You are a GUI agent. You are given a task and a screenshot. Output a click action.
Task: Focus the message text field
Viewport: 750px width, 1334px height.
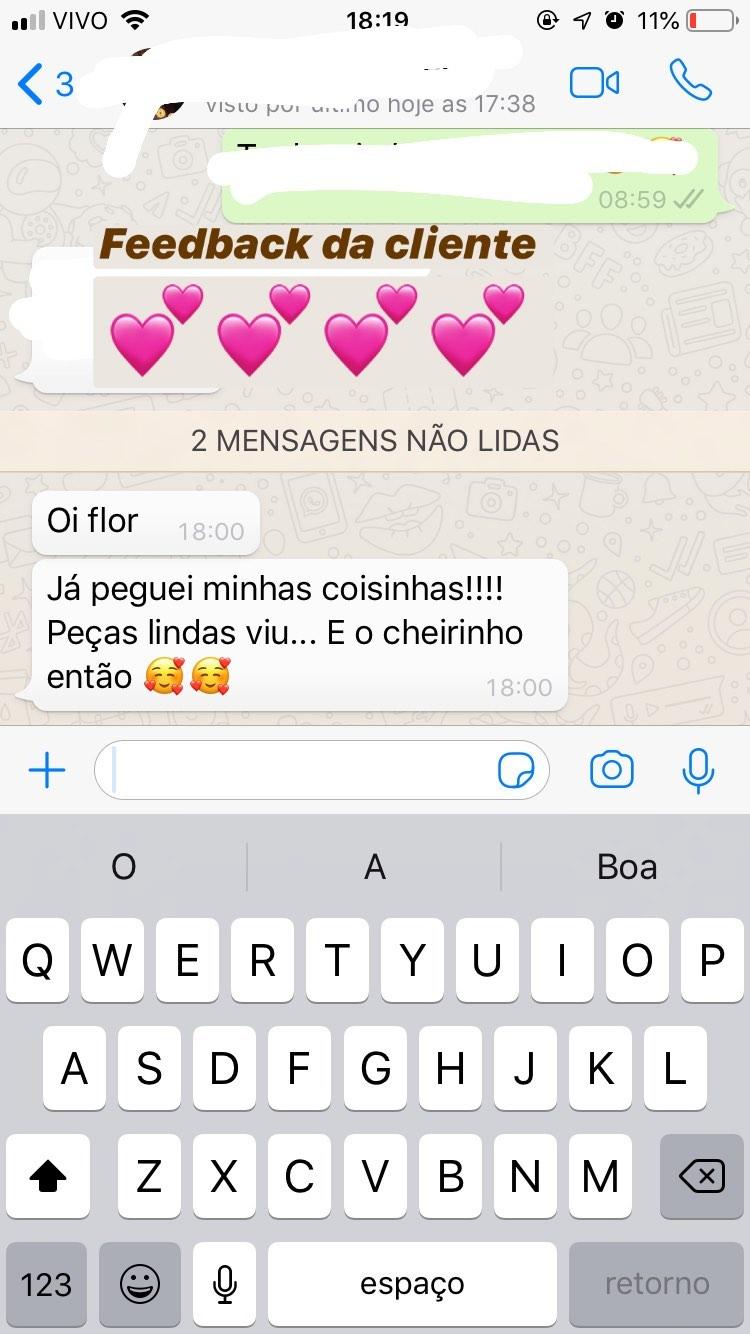(300, 770)
